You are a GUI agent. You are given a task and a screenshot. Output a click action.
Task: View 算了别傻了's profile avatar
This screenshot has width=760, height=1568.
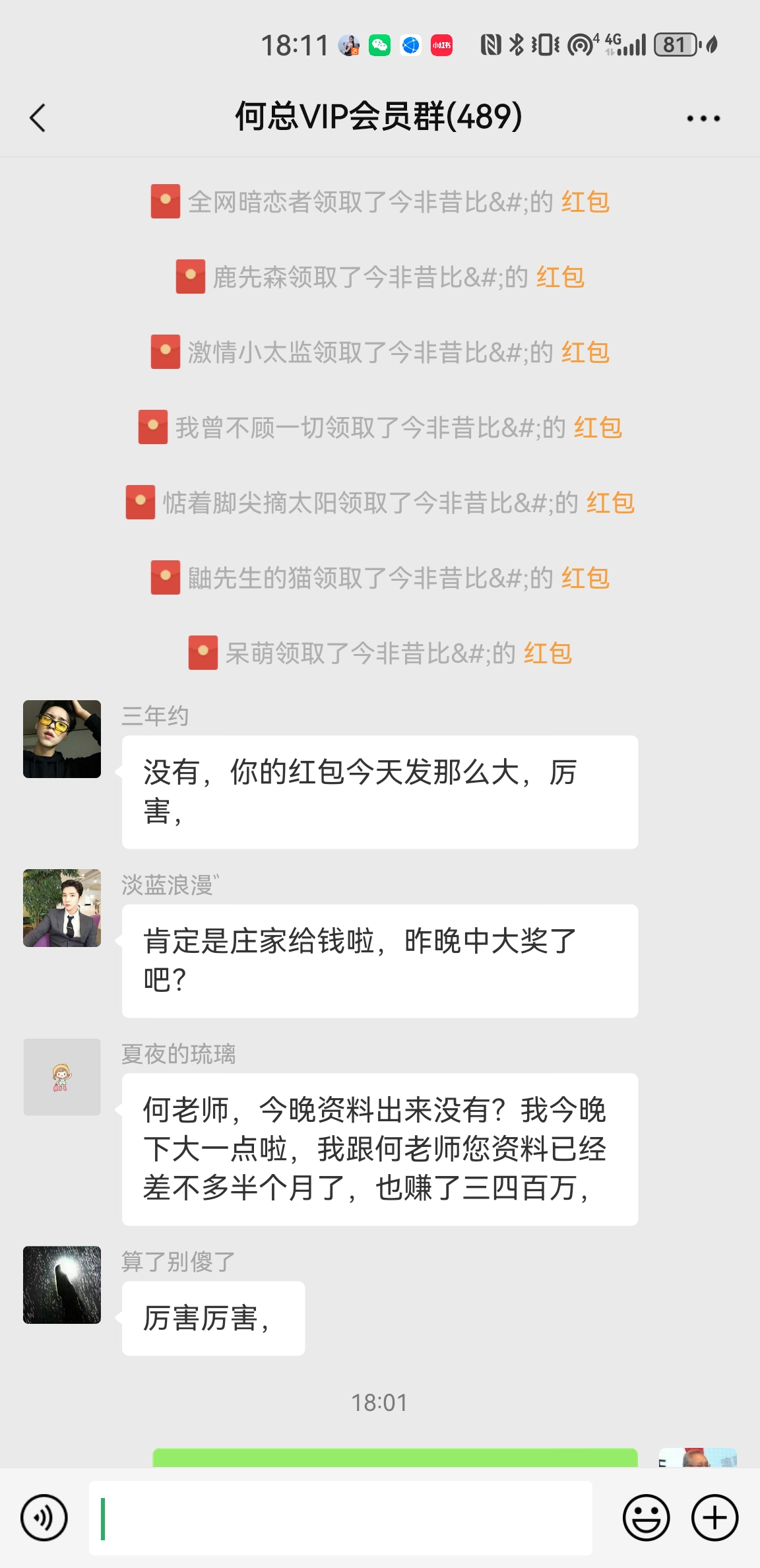pyautogui.click(x=62, y=1284)
